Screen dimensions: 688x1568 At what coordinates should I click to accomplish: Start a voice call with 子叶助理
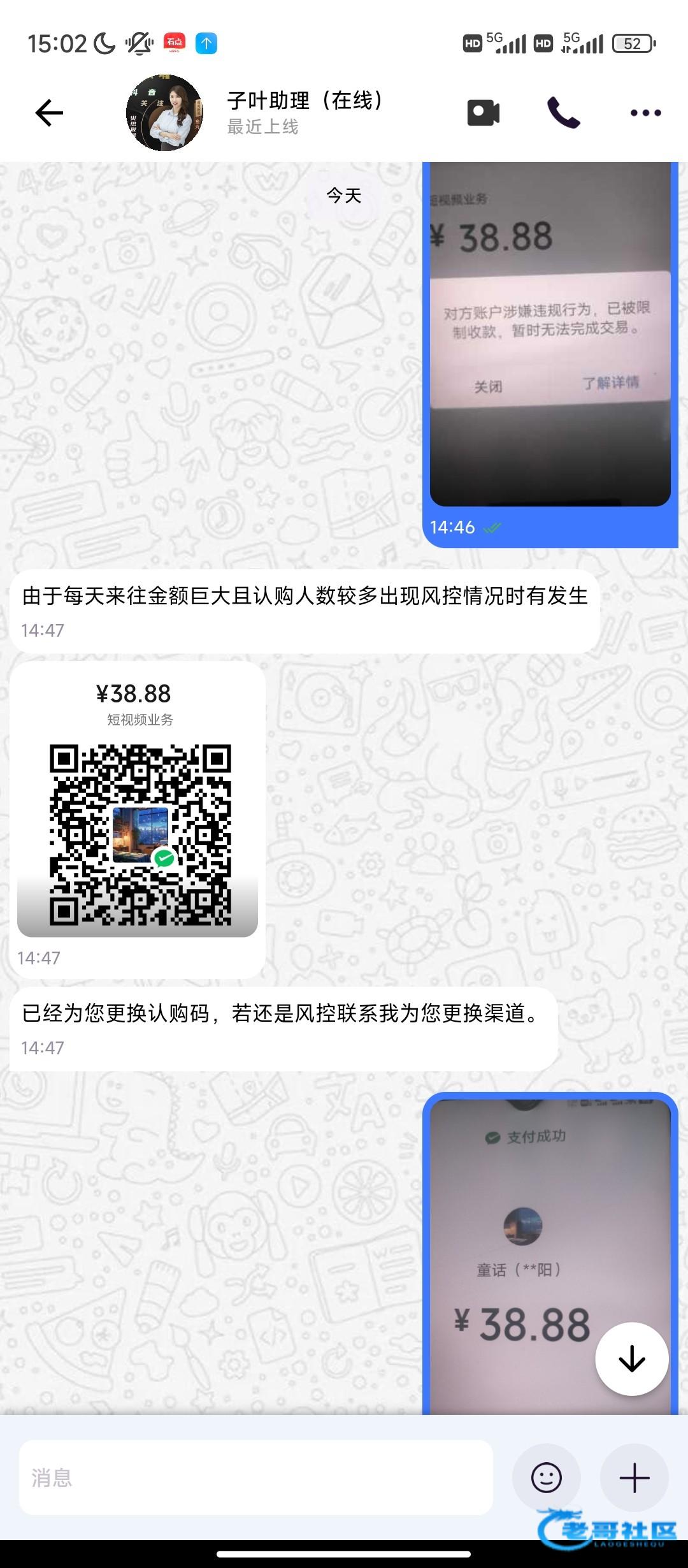(x=564, y=113)
